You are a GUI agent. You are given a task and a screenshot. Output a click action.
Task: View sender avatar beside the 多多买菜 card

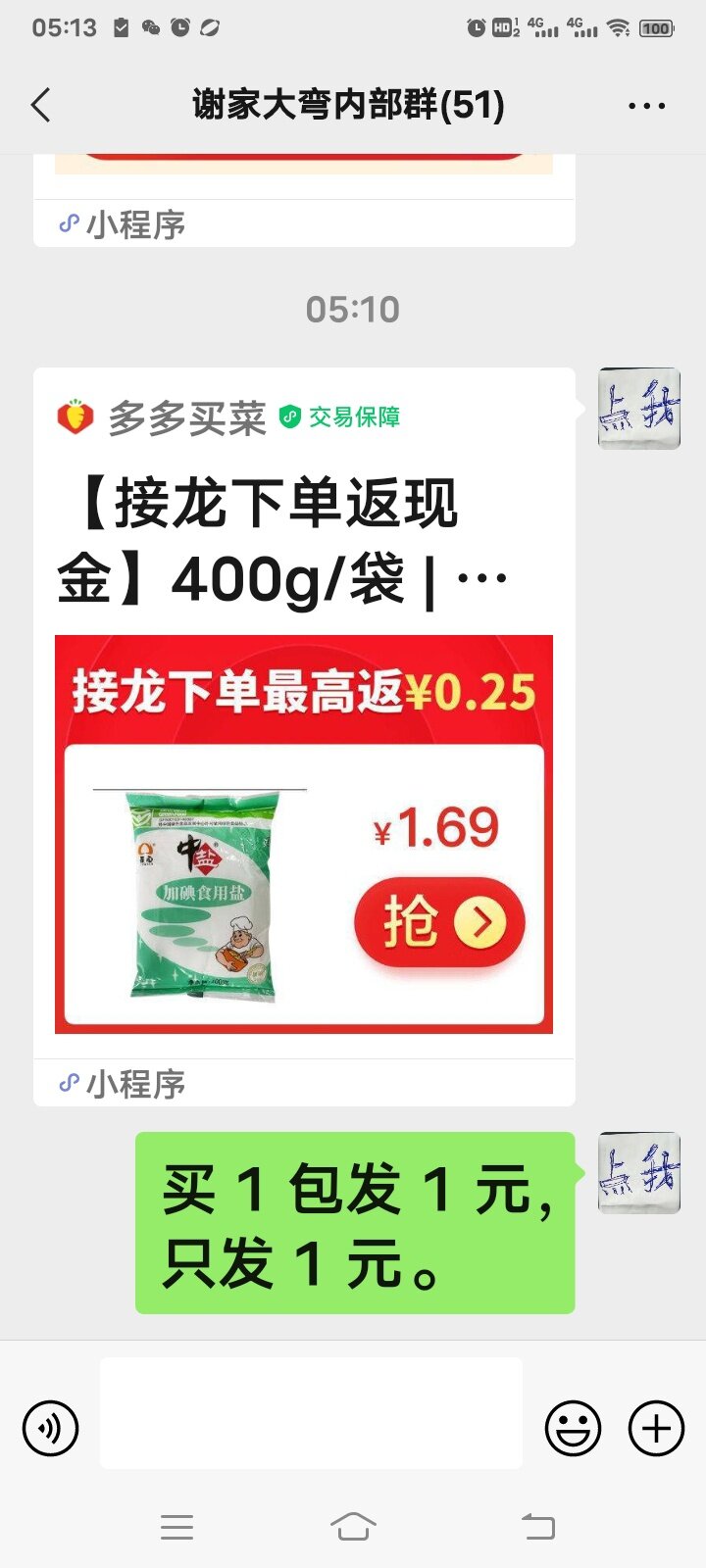click(638, 409)
